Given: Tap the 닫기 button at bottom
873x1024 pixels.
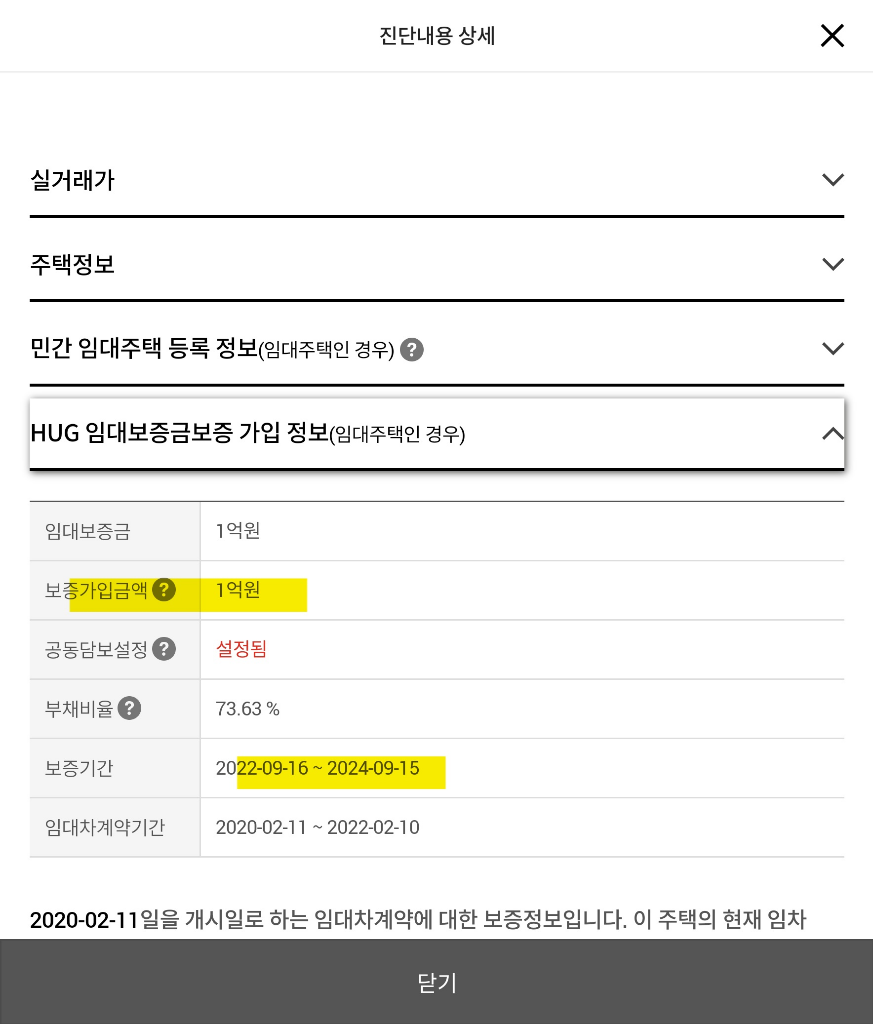Looking at the screenshot, I should pos(436,982).
